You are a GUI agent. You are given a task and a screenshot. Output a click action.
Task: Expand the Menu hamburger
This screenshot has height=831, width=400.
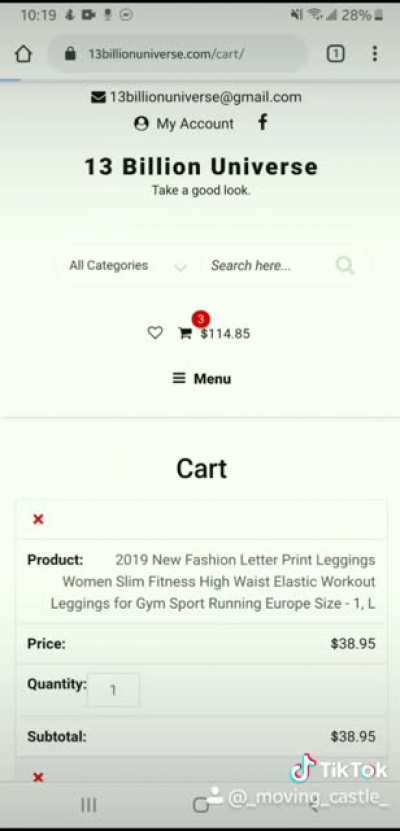click(x=202, y=378)
